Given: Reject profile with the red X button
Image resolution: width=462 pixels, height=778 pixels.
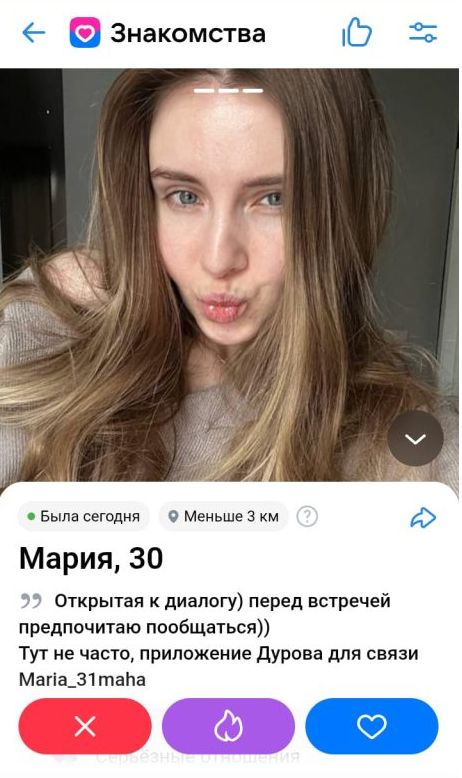Looking at the screenshot, I should pos(85,726).
